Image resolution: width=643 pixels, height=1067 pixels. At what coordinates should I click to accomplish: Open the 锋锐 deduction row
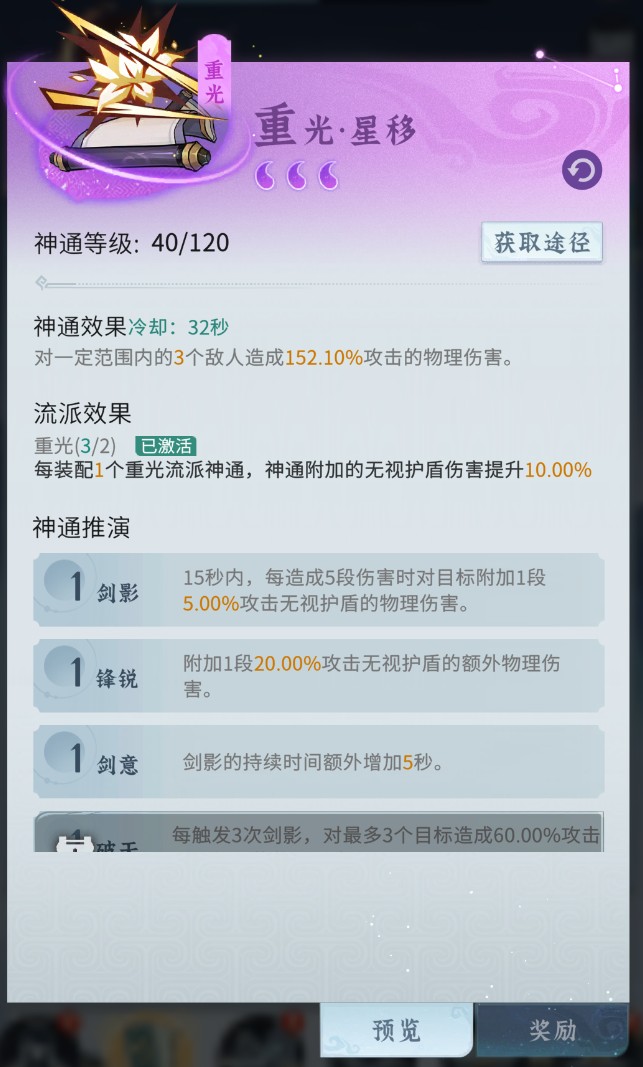point(318,676)
